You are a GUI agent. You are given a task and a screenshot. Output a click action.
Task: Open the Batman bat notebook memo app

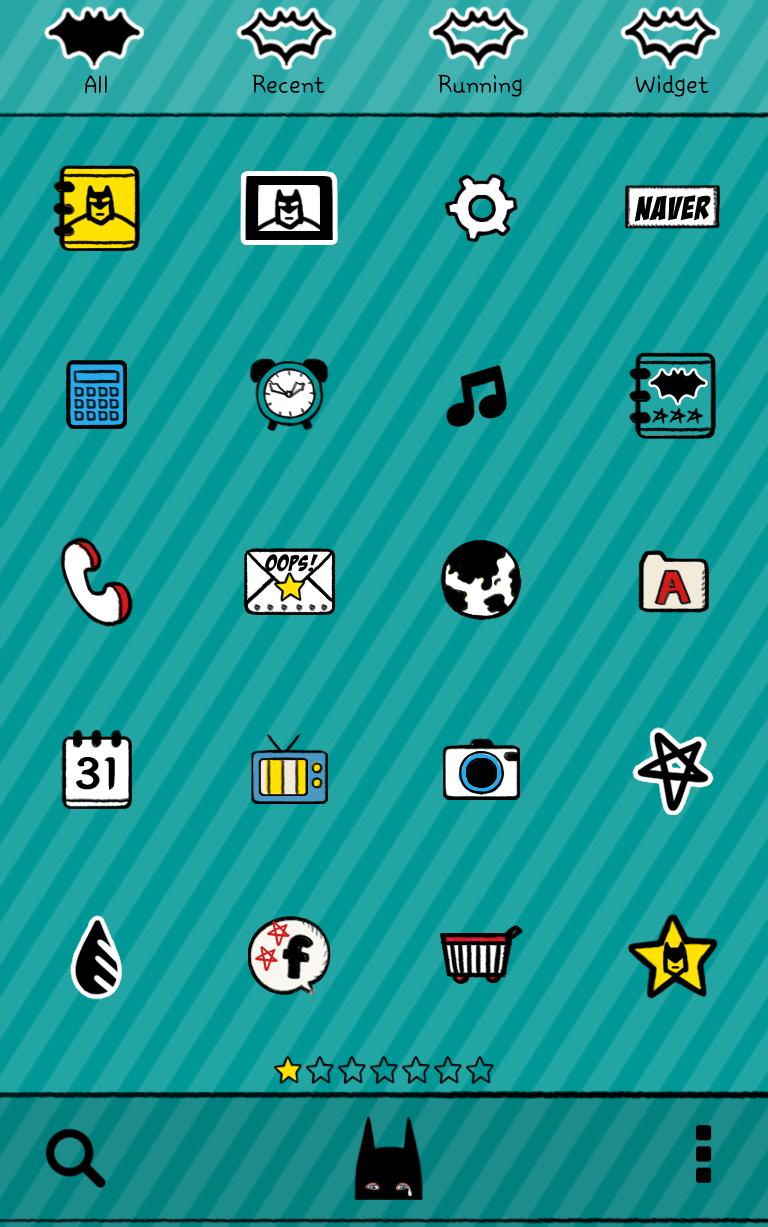coord(672,395)
